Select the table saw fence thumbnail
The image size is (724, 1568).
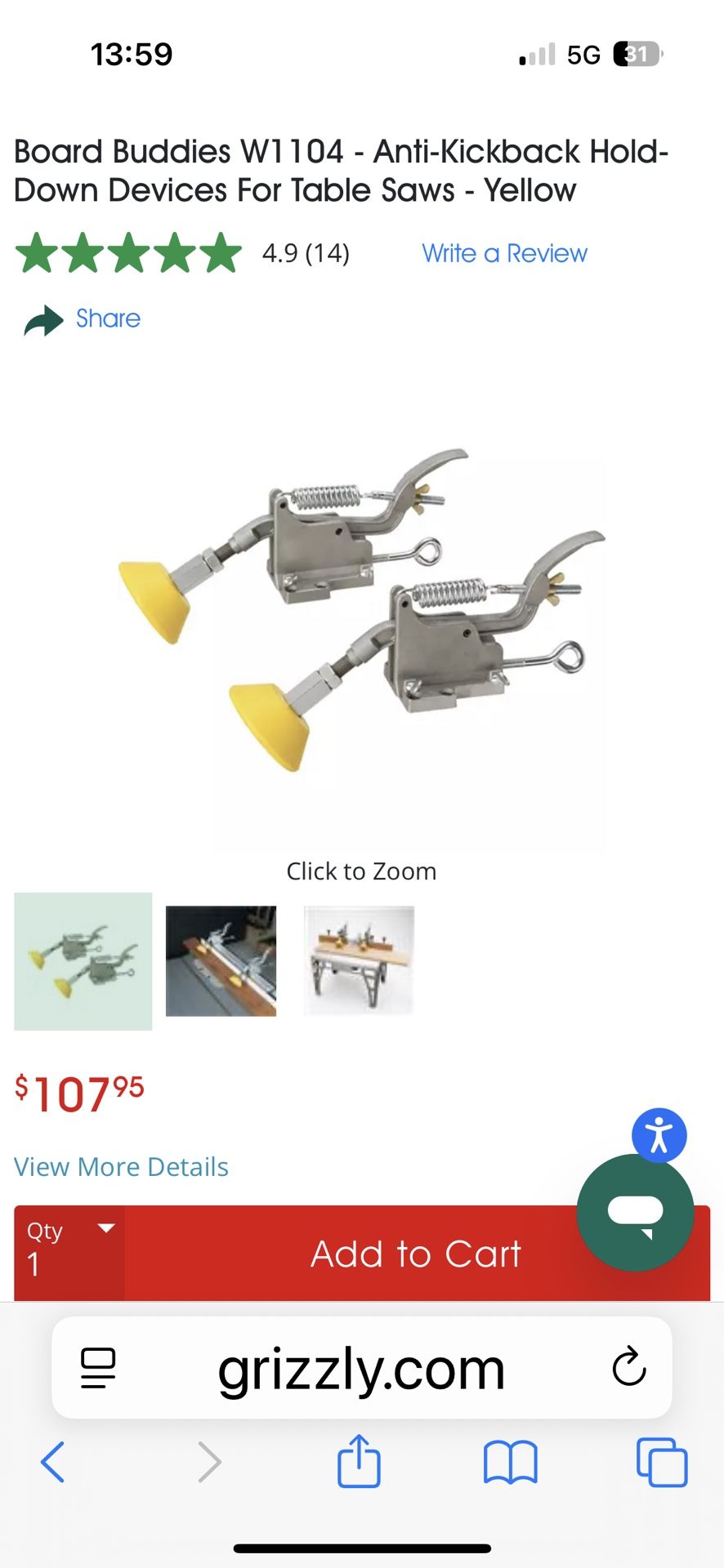221,961
